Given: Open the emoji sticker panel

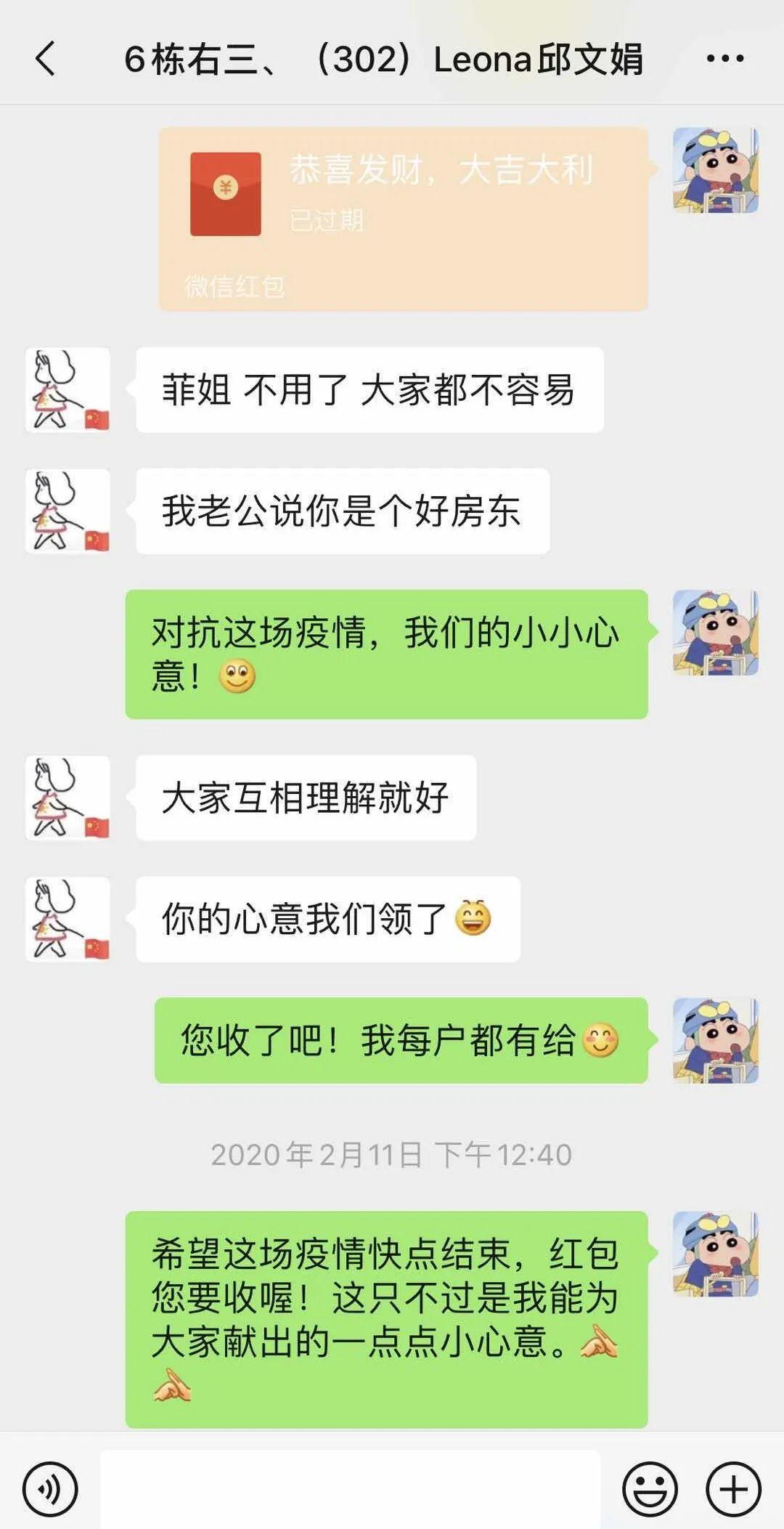Looking at the screenshot, I should click(650, 1490).
